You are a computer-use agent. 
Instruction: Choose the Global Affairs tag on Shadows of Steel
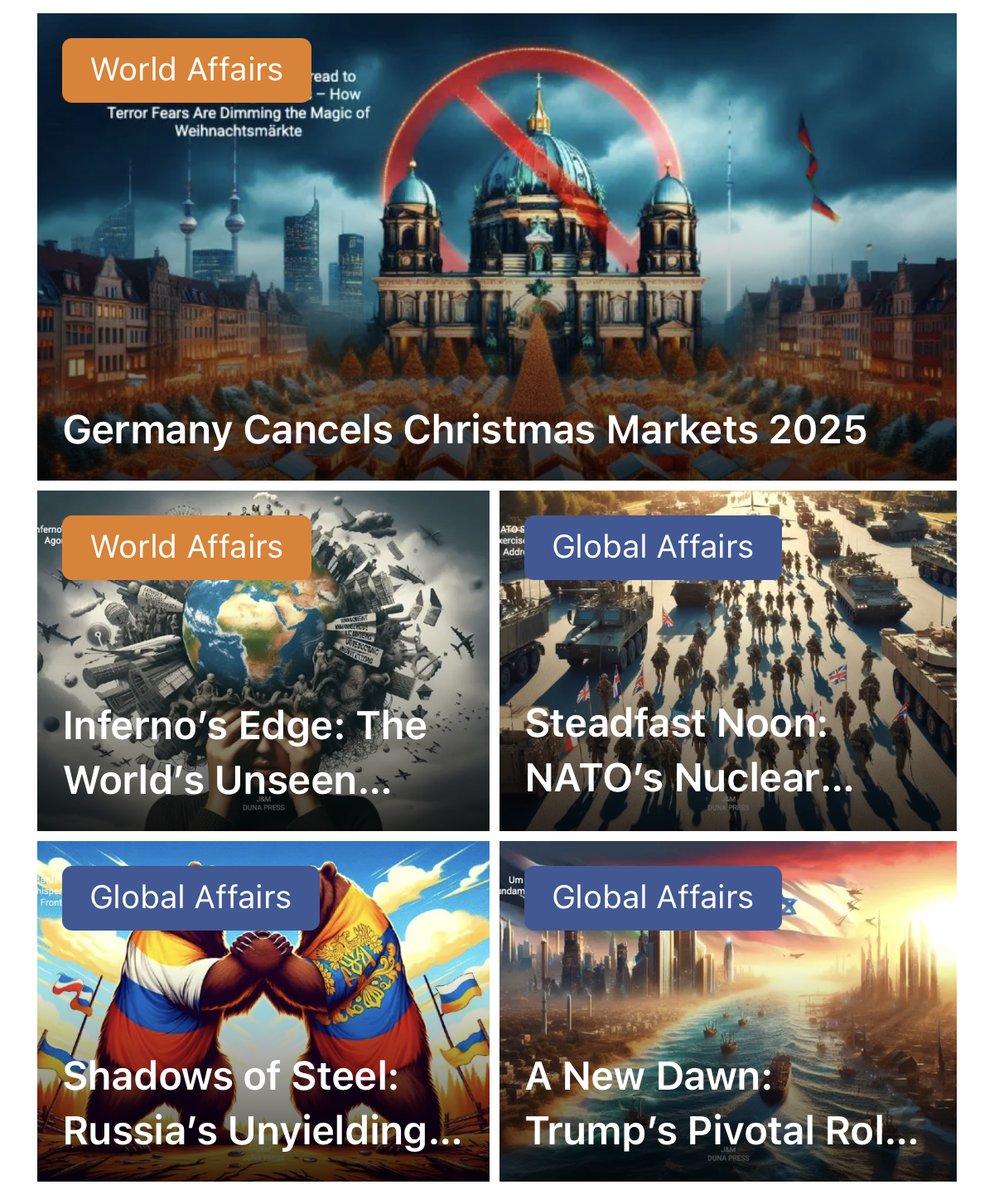(x=191, y=898)
